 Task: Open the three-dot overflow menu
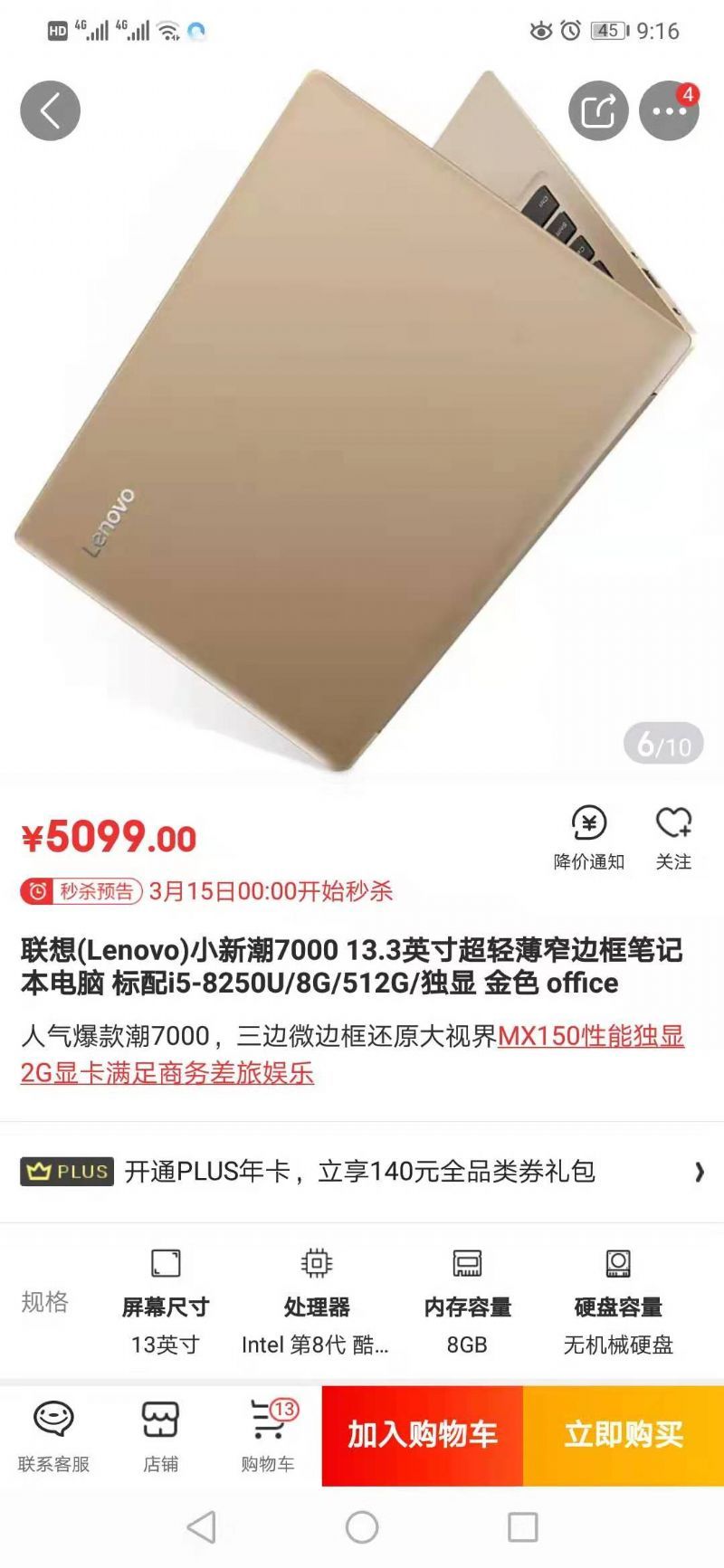tap(669, 111)
